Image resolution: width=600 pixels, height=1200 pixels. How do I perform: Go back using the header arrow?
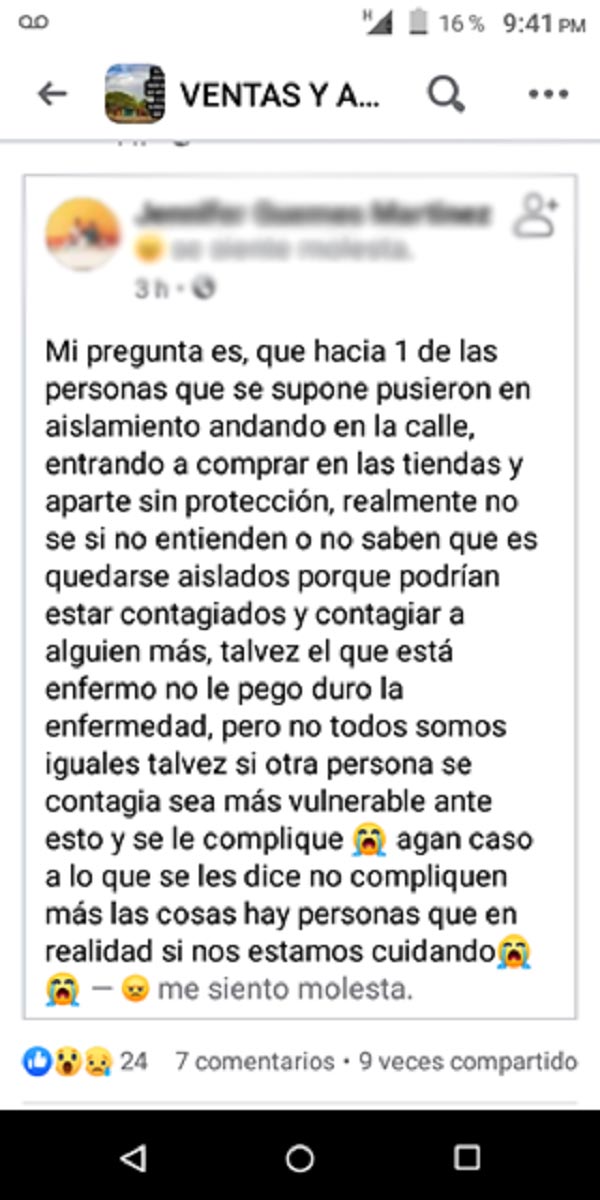point(52,94)
